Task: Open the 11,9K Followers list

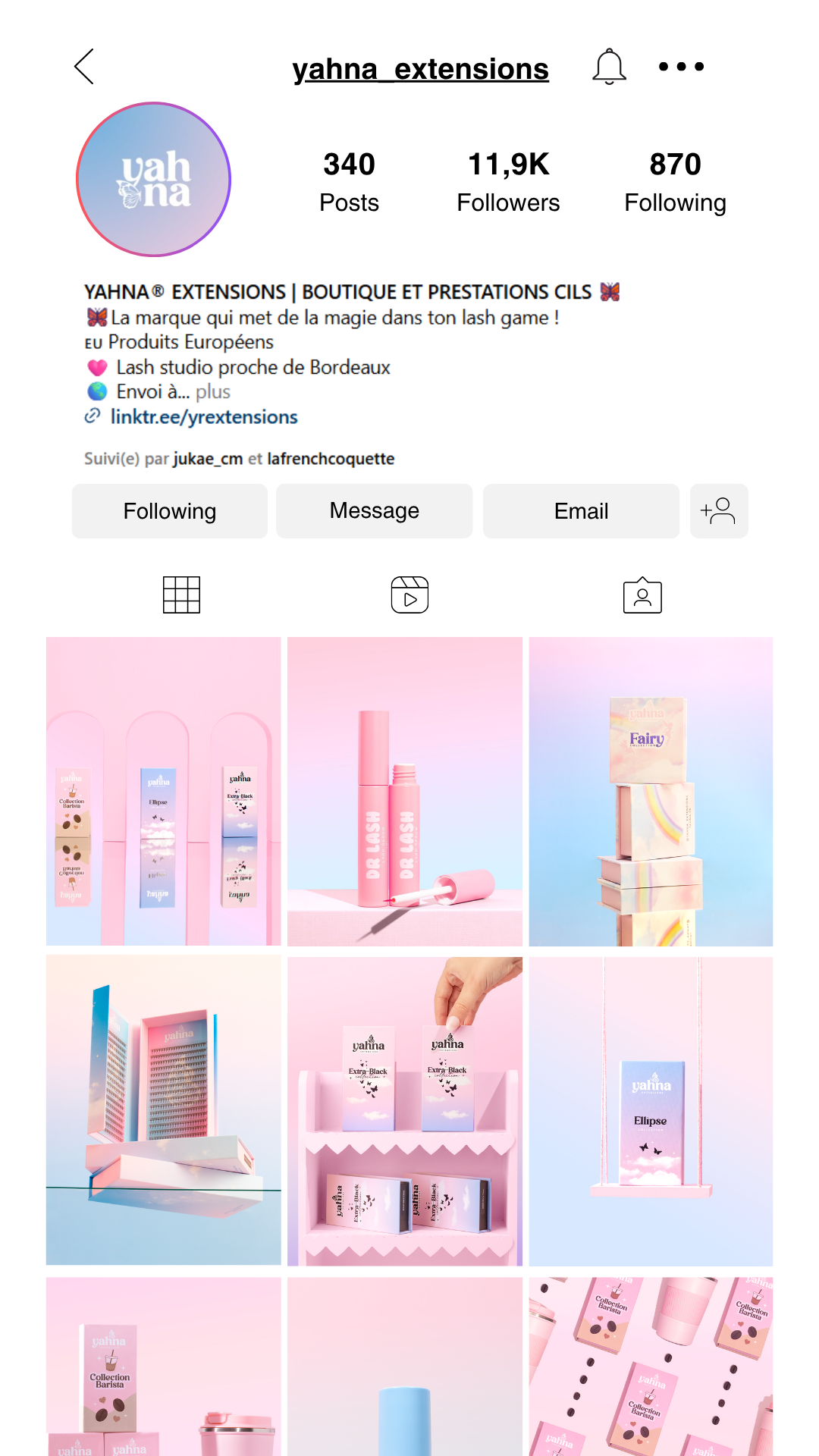Action: pyautogui.click(x=508, y=182)
